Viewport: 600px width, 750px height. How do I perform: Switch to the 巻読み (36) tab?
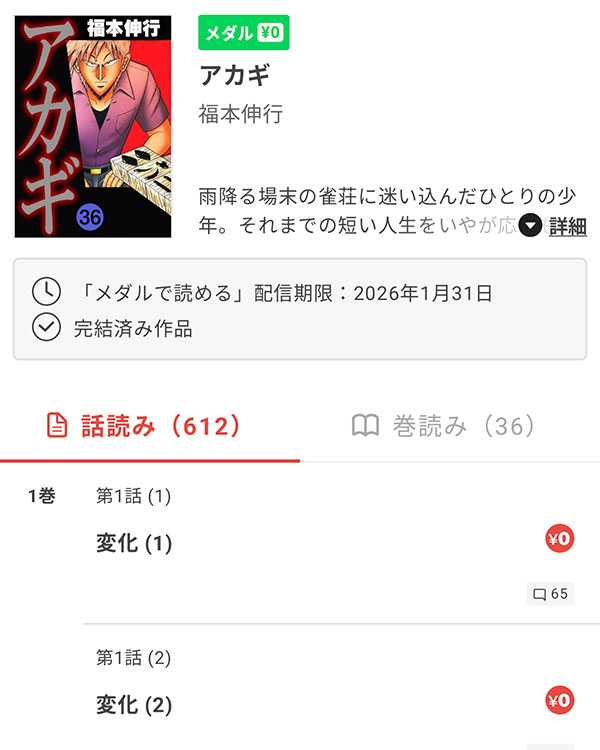(x=444, y=426)
